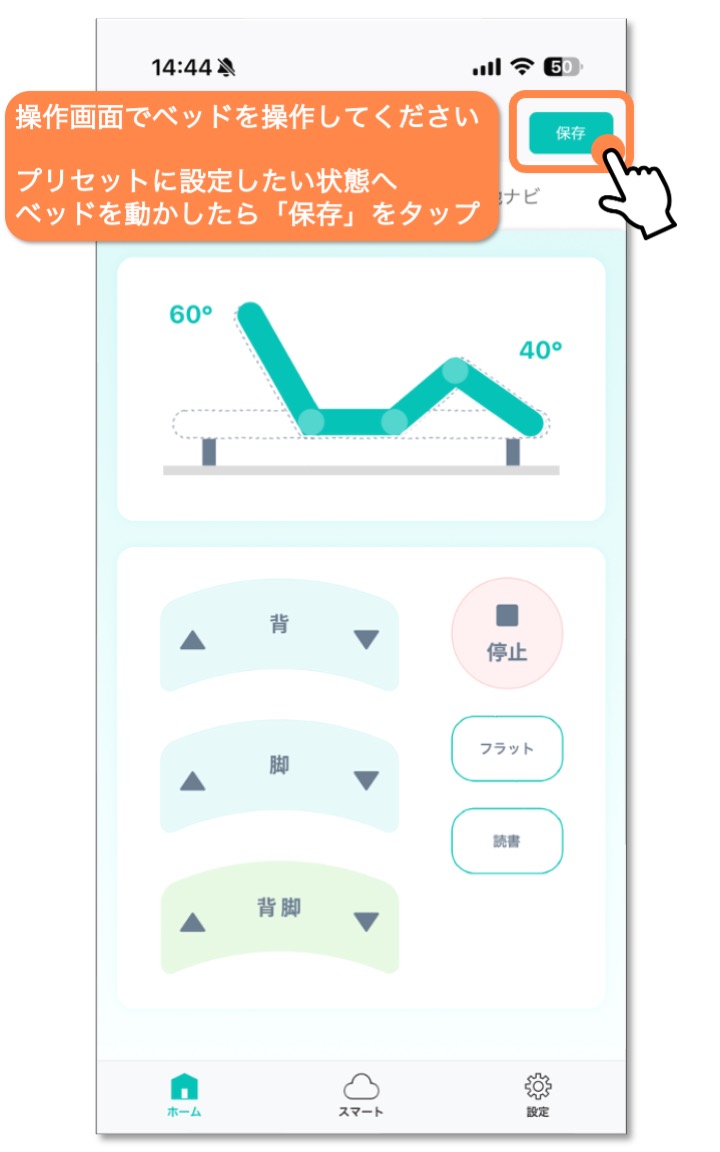720x1152 pixels.
Task: Switch to the ホーム tab
Action: tap(184, 1095)
